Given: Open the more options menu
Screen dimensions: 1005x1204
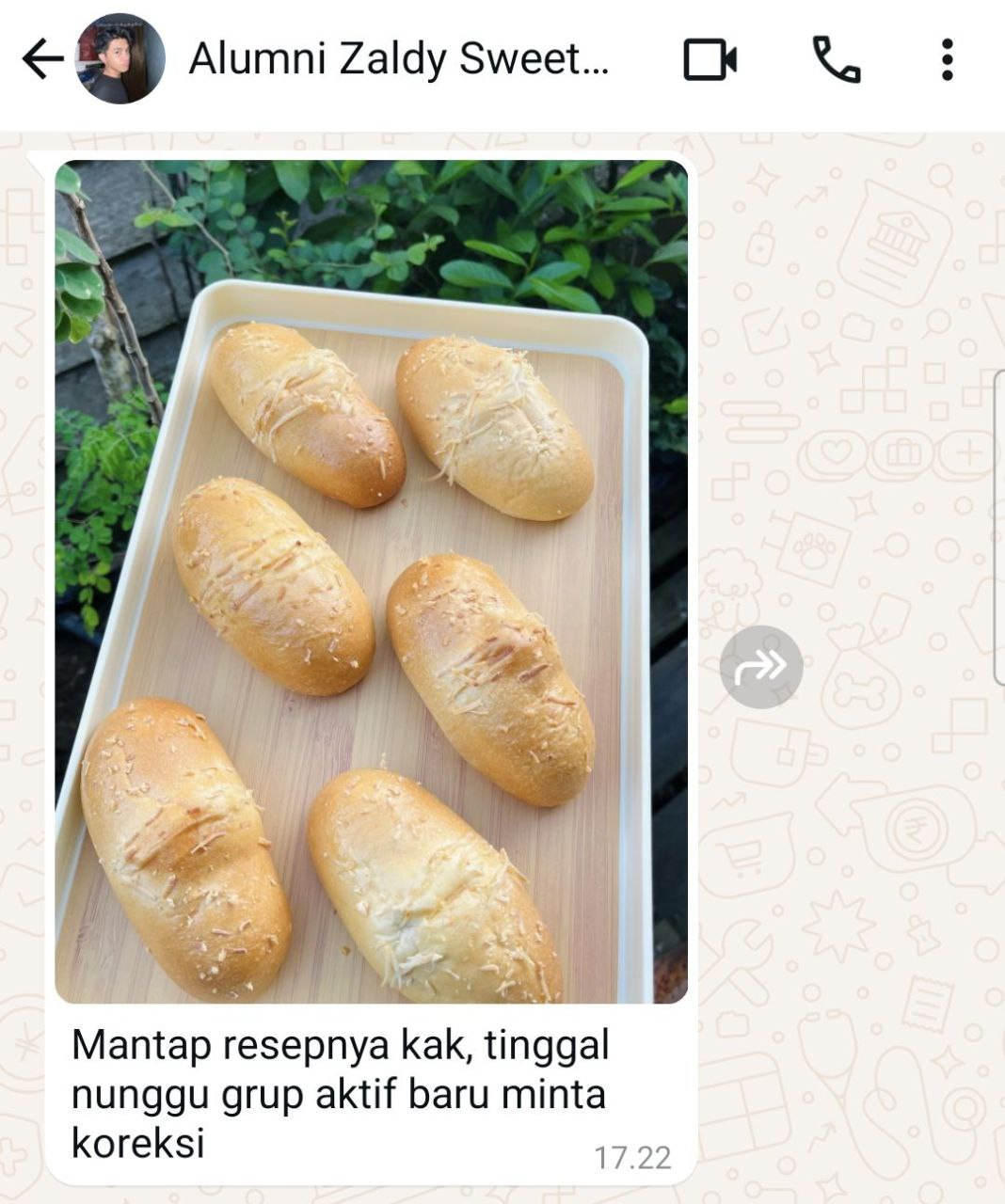Looking at the screenshot, I should 947,60.
